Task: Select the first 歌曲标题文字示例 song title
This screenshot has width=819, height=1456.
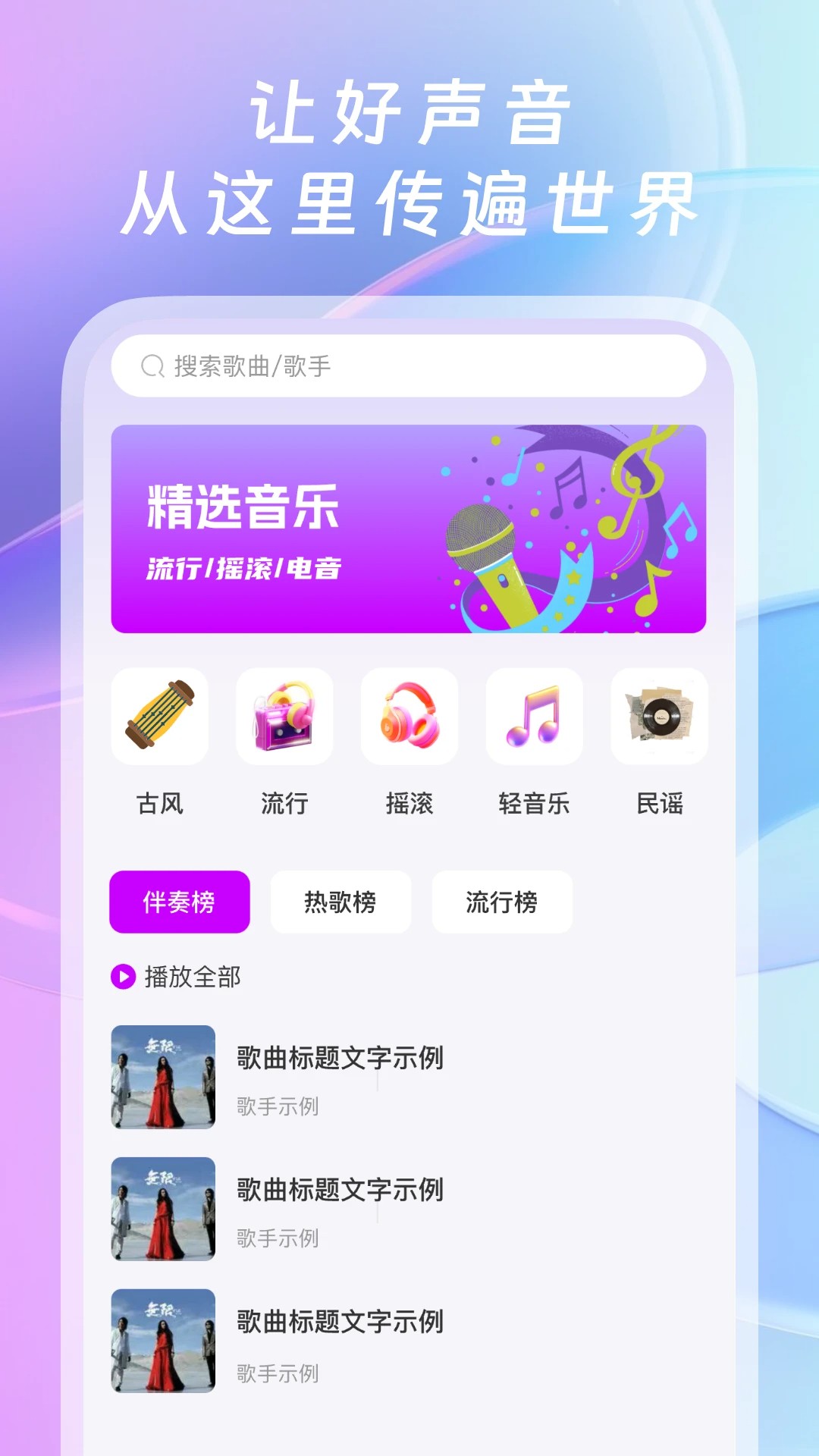Action: (340, 1060)
